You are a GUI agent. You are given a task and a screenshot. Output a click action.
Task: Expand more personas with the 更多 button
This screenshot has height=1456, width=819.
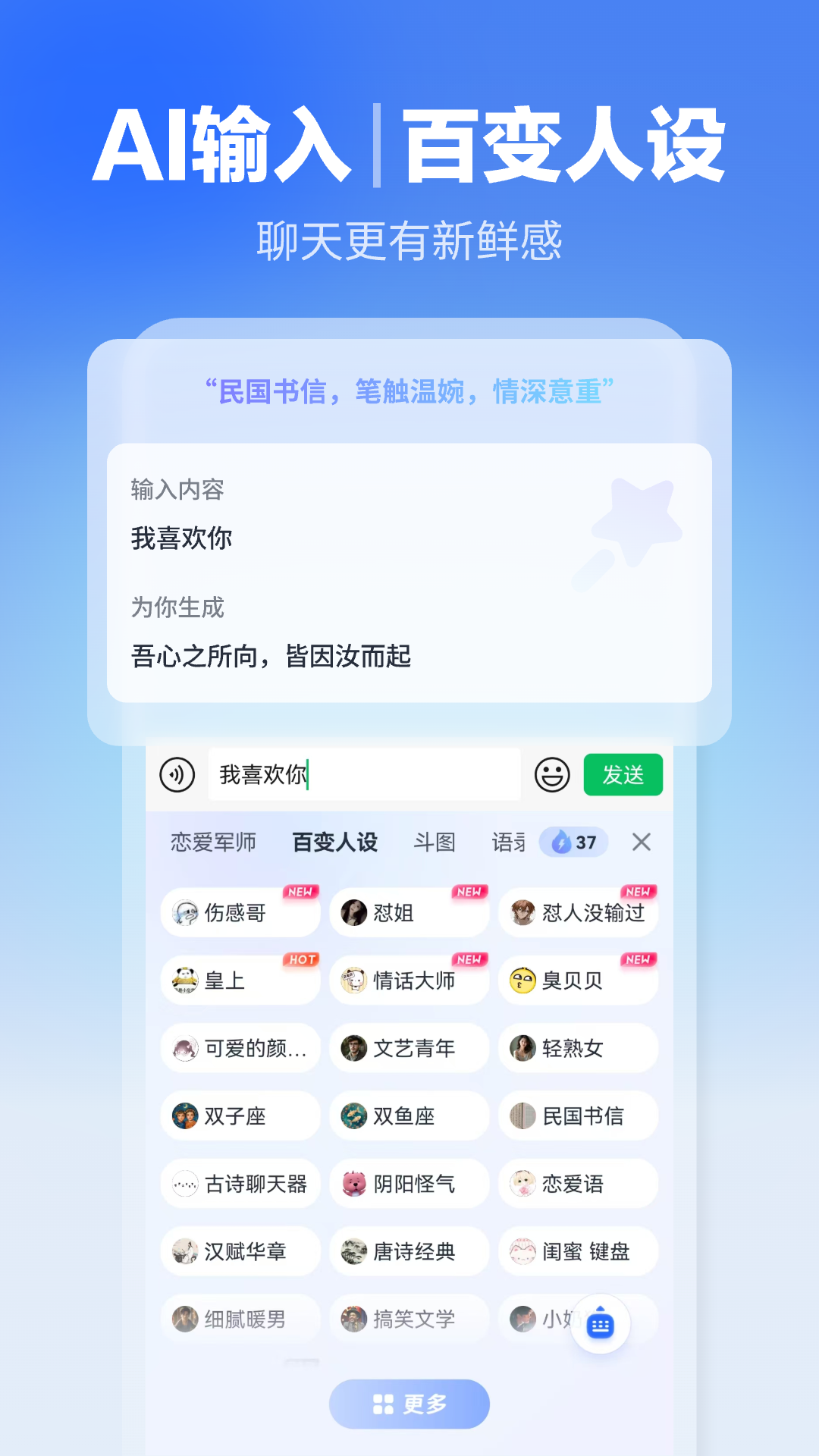point(409,1404)
